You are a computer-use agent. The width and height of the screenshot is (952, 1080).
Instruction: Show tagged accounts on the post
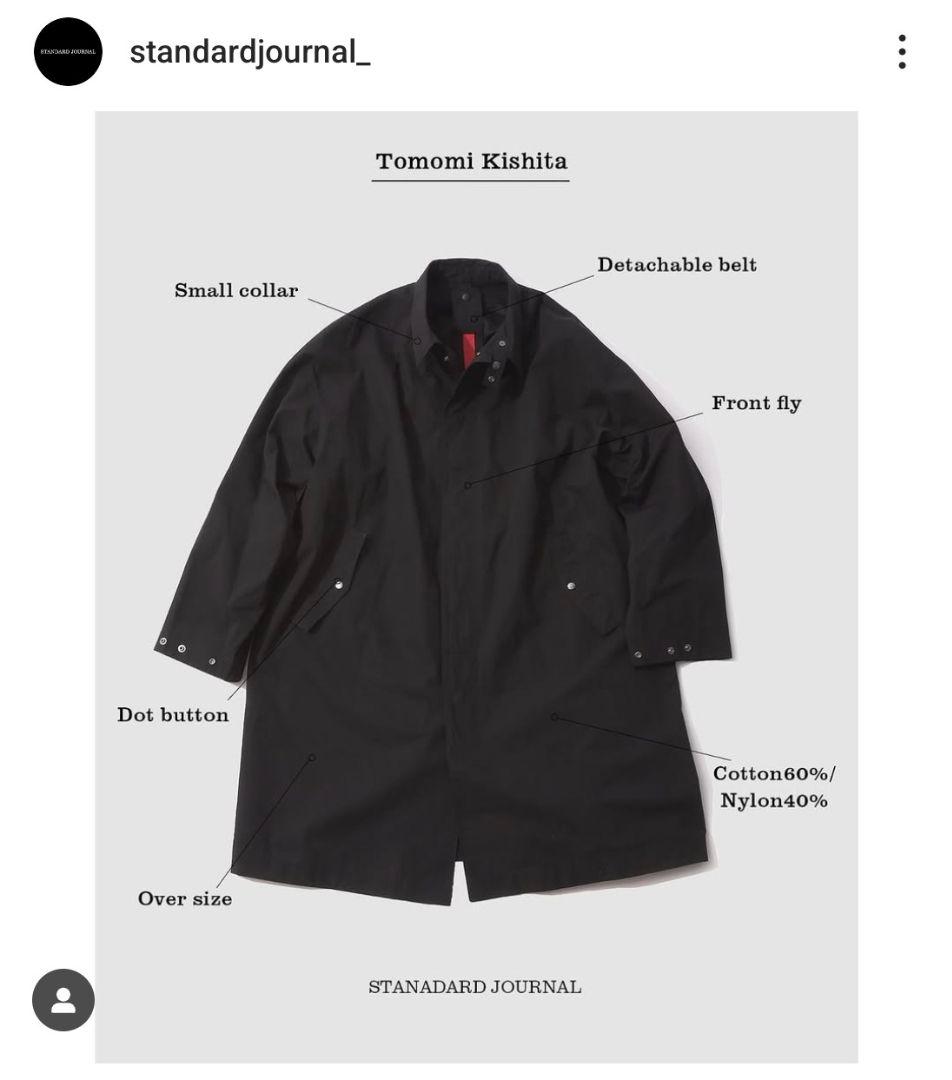[x=63, y=1000]
